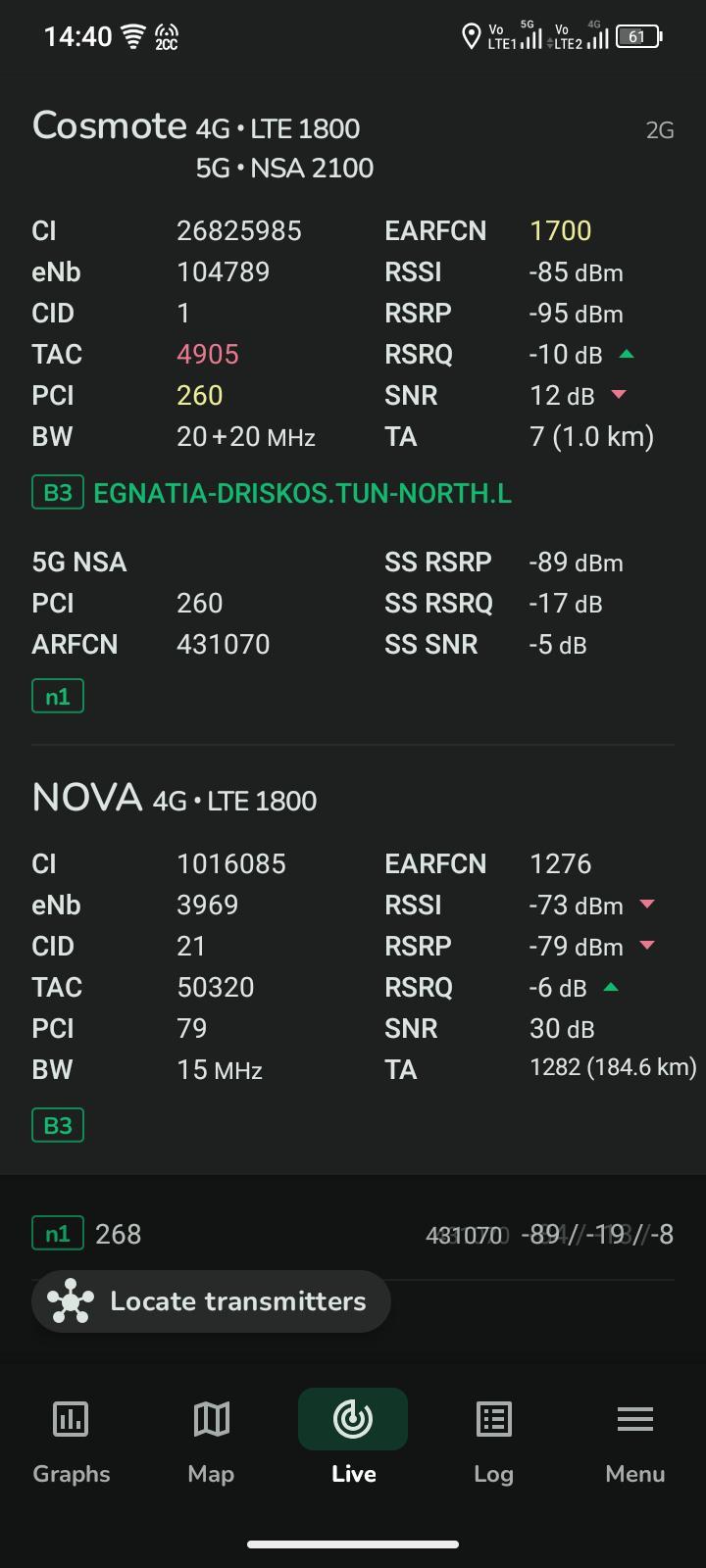The height and width of the screenshot is (1568, 706).
Task: Tap Locate transmitters button
Action: (211, 1301)
